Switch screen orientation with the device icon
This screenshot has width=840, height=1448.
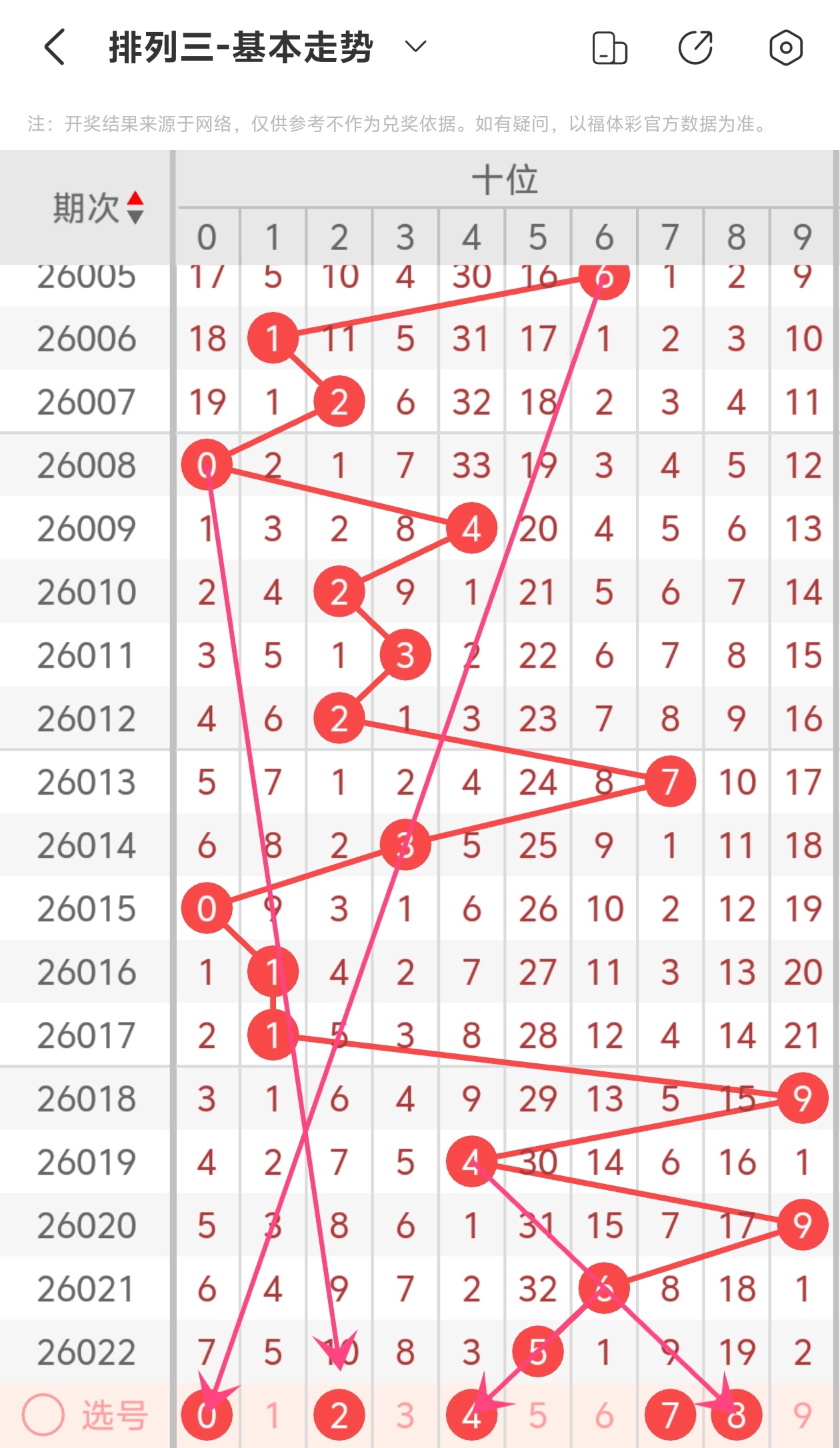(609, 48)
